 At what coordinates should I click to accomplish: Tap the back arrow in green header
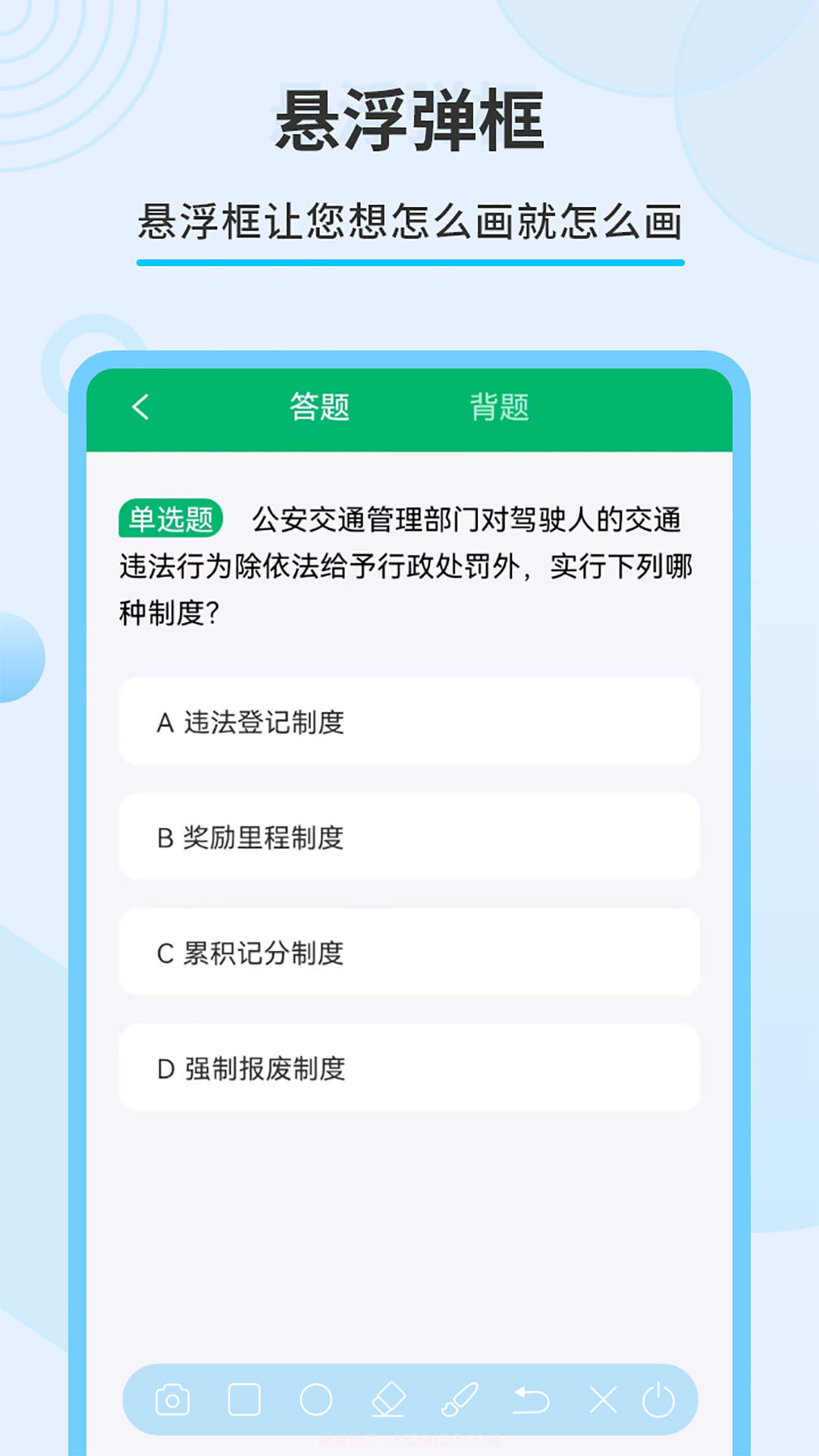140,407
